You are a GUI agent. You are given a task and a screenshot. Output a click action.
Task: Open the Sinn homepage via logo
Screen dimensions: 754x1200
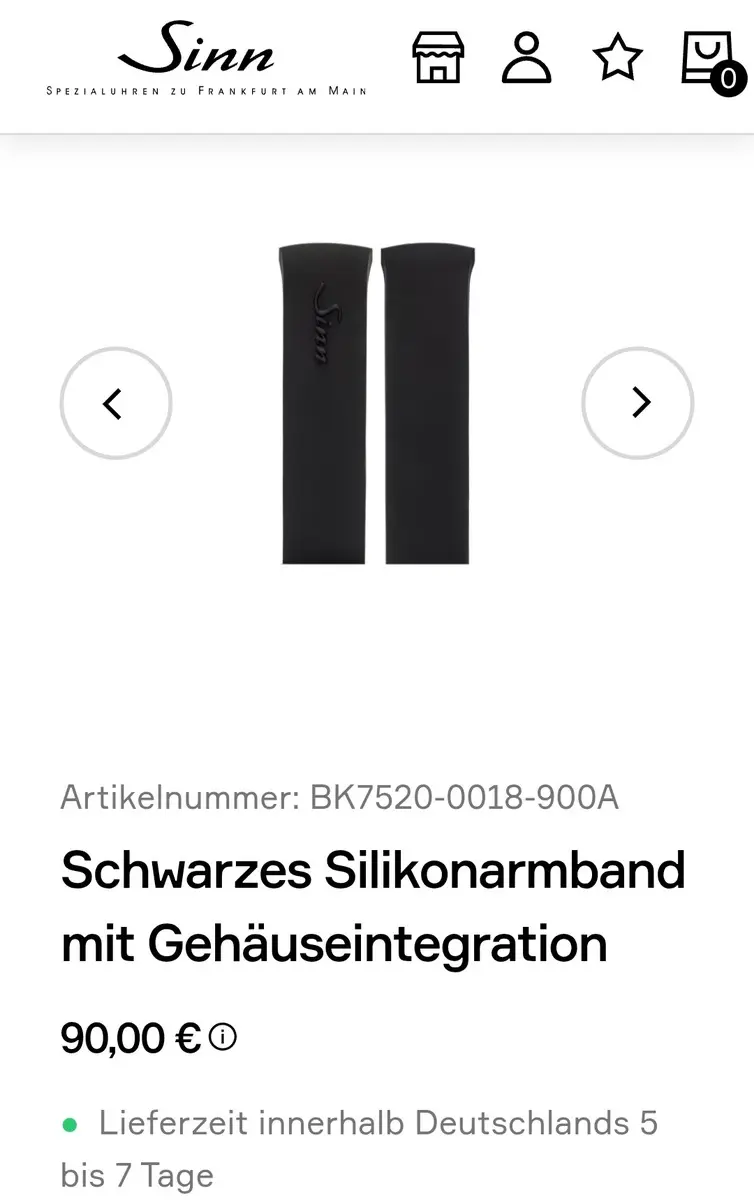coord(207,60)
